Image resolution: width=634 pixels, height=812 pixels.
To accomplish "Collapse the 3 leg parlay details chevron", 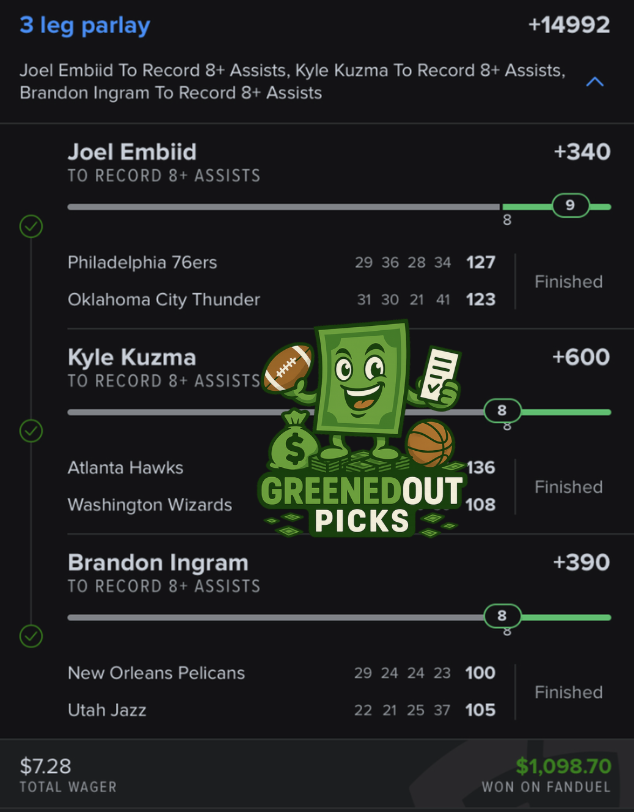I will 594,82.
